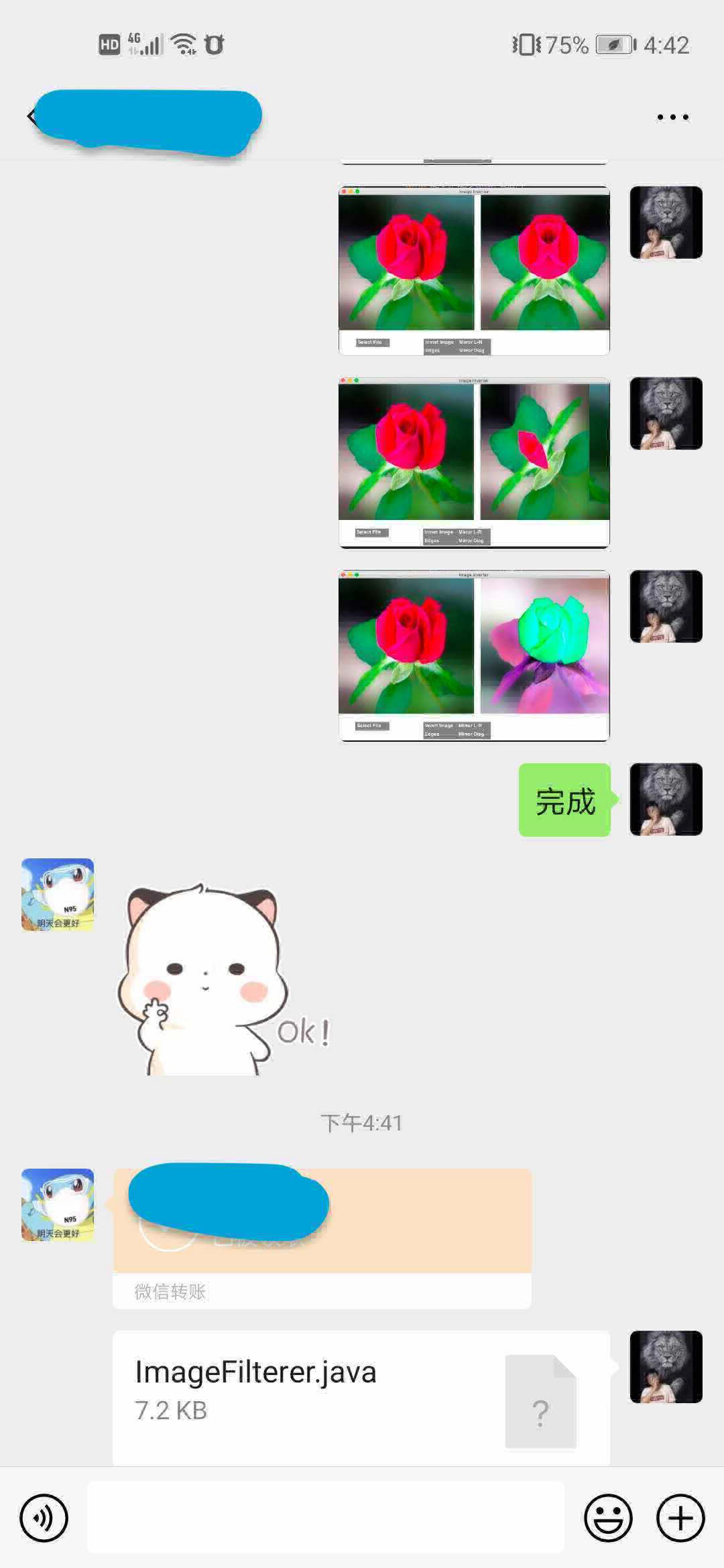Open the emoji sticker panel
Screen dimensions: 724x1568
pyautogui.click(x=608, y=1518)
